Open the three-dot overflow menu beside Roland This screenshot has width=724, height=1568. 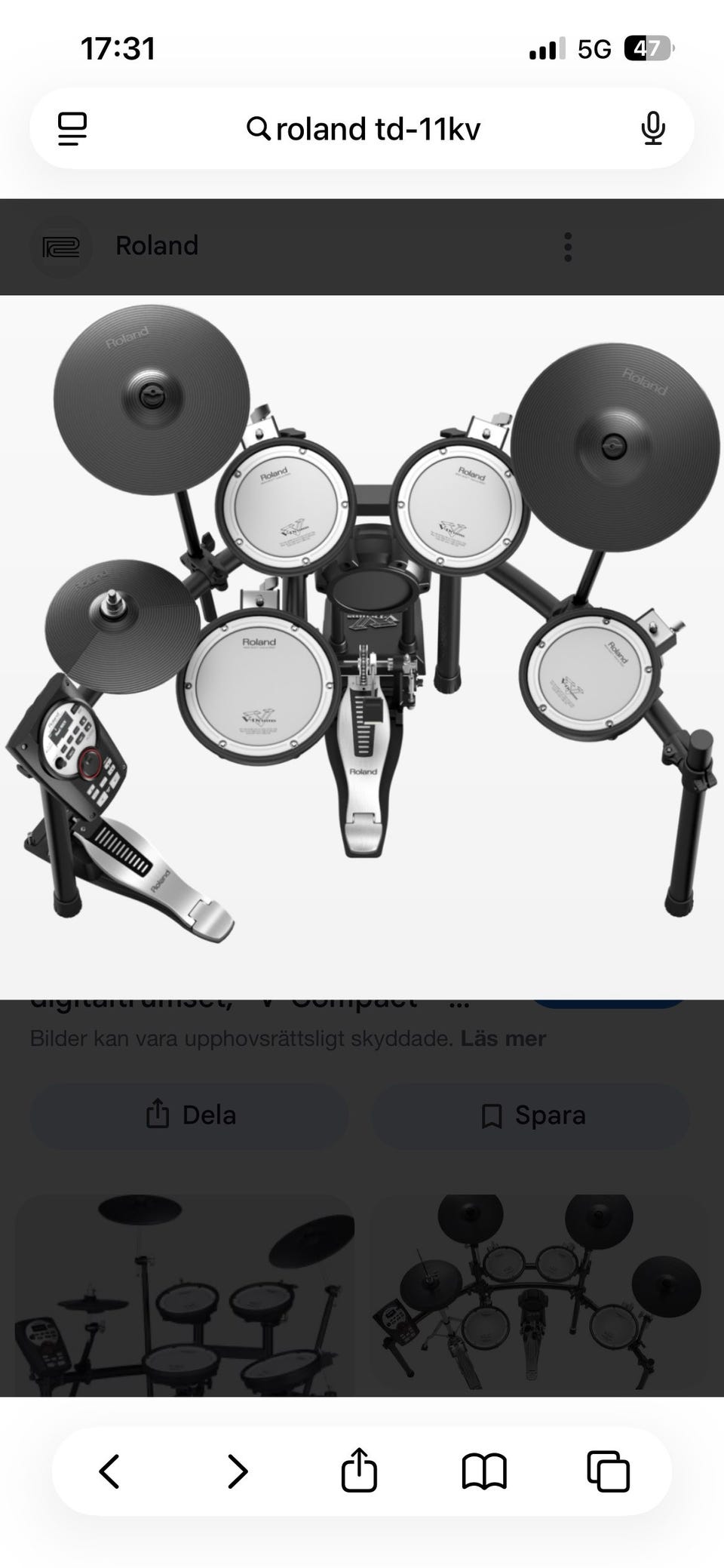568,247
